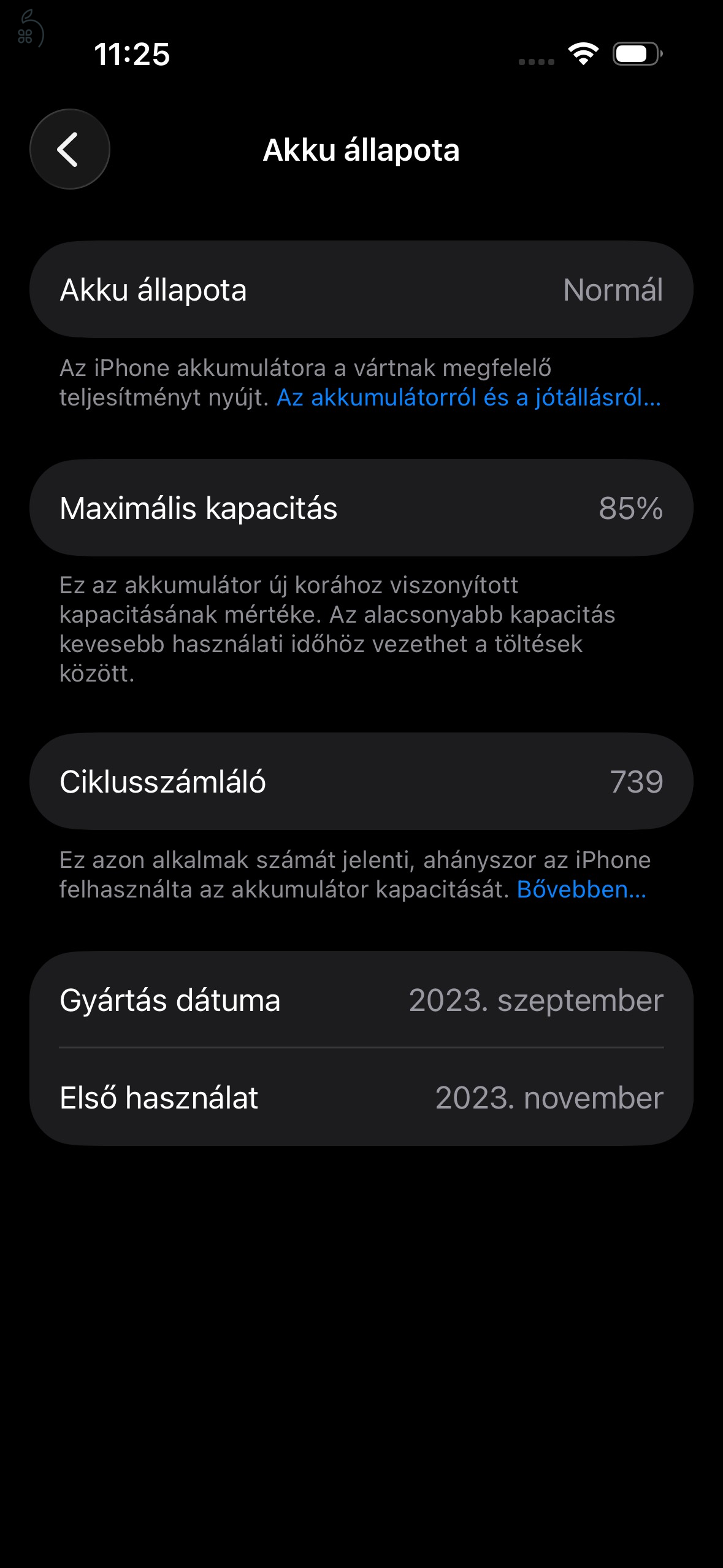Tap the clock showing 11:25
Viewport: 723px width, 1568px height.
[x=132, y=55]
